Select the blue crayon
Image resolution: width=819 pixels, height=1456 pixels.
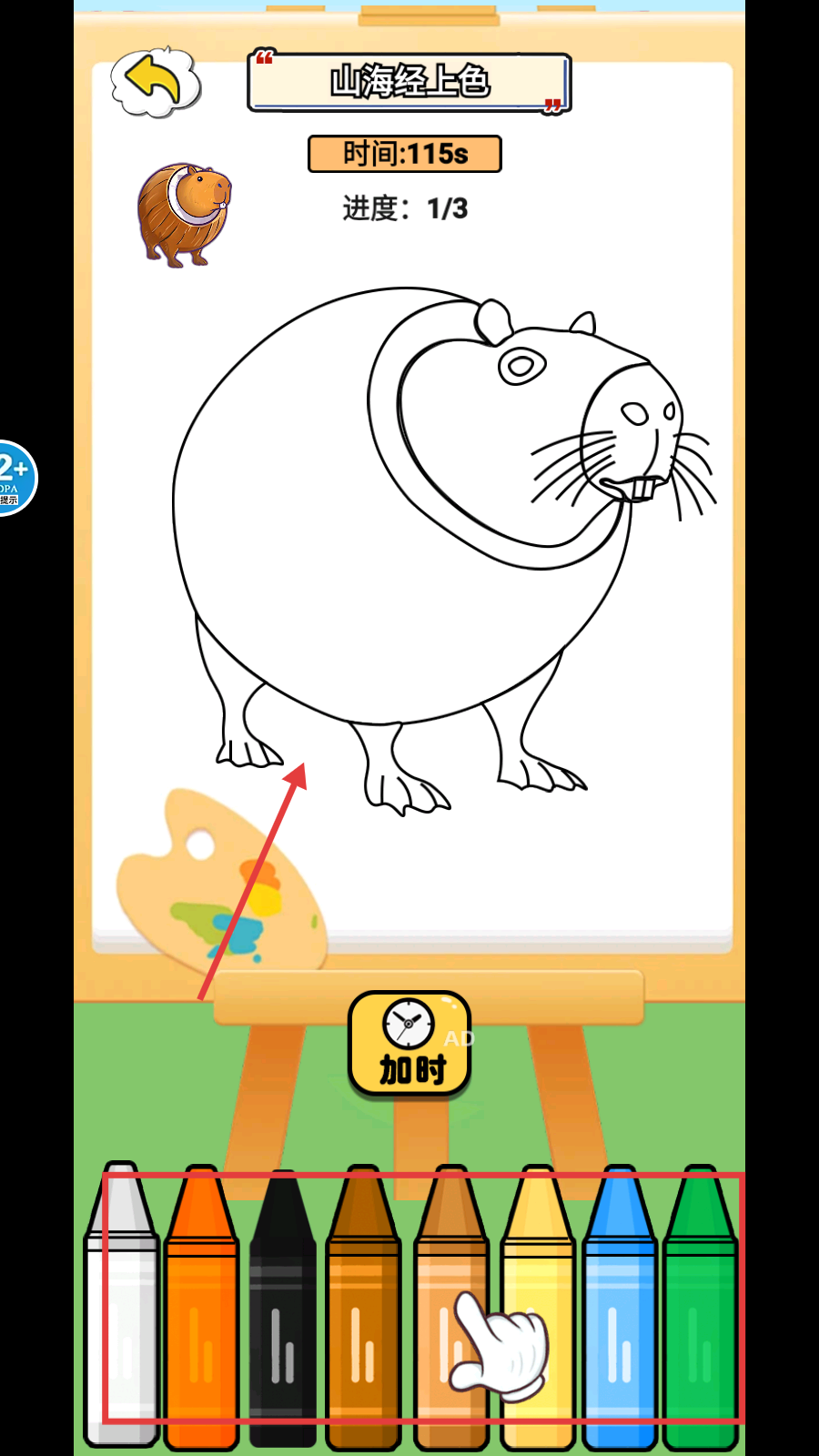click(620, 1310)
